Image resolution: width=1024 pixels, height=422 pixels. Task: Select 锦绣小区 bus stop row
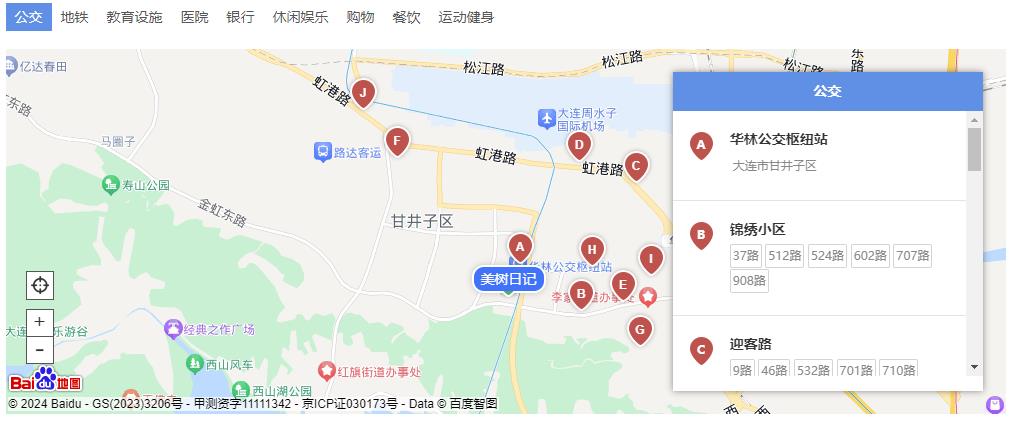[x=757, y=230]
